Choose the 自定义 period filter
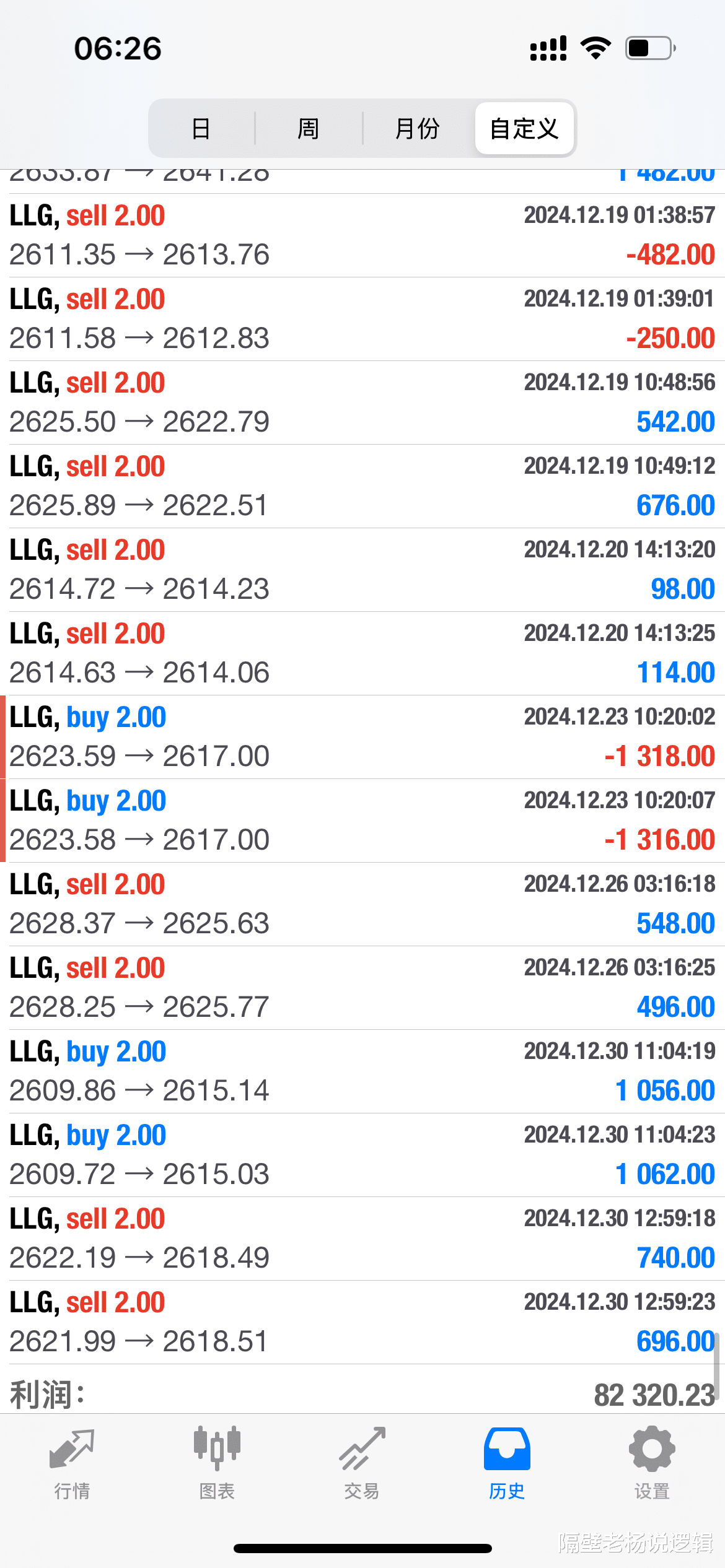725x1568 pixels. click(524, 129)
